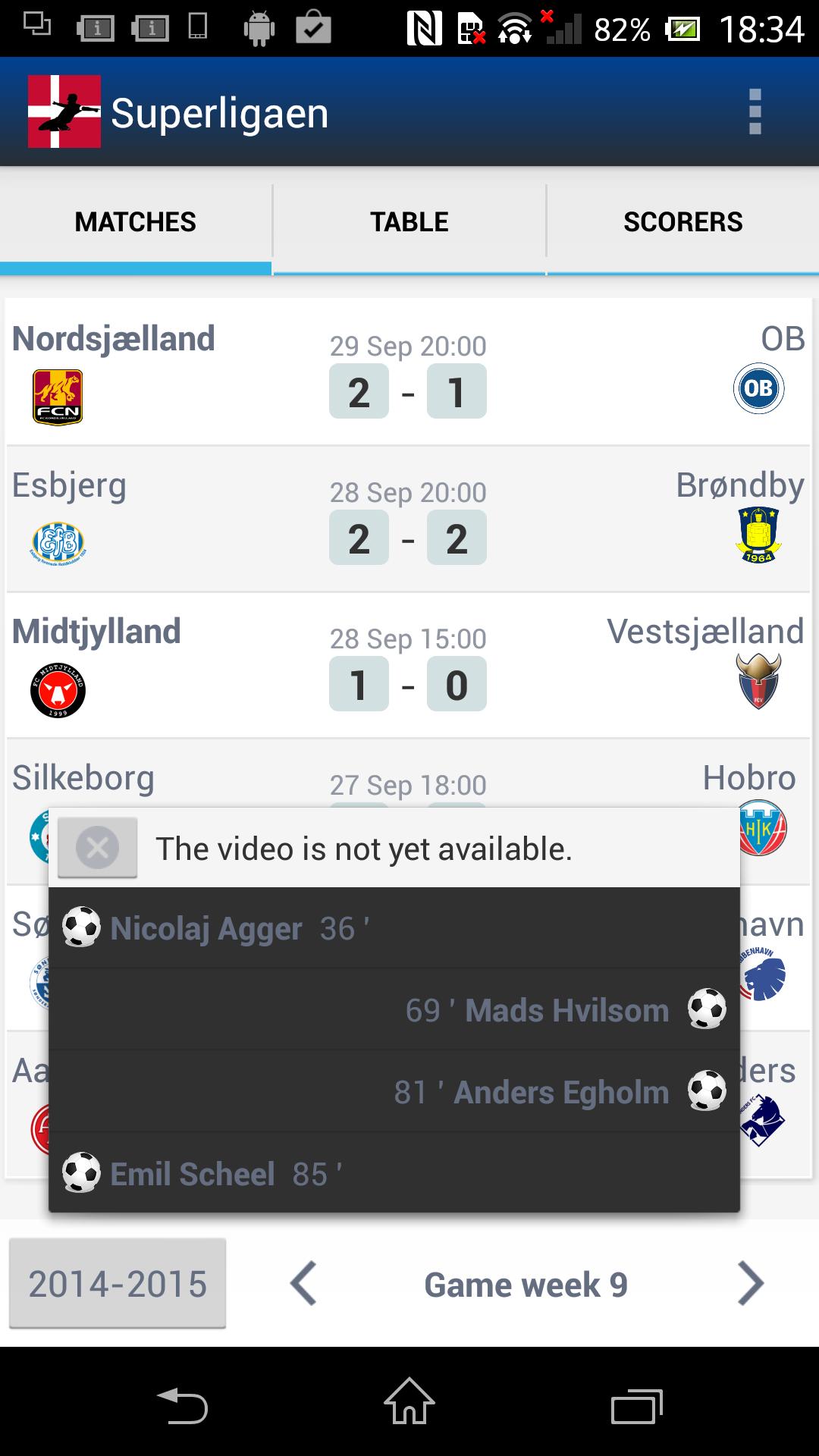
Task: Switch to the Scorers tab
Action: coord(682,222)
